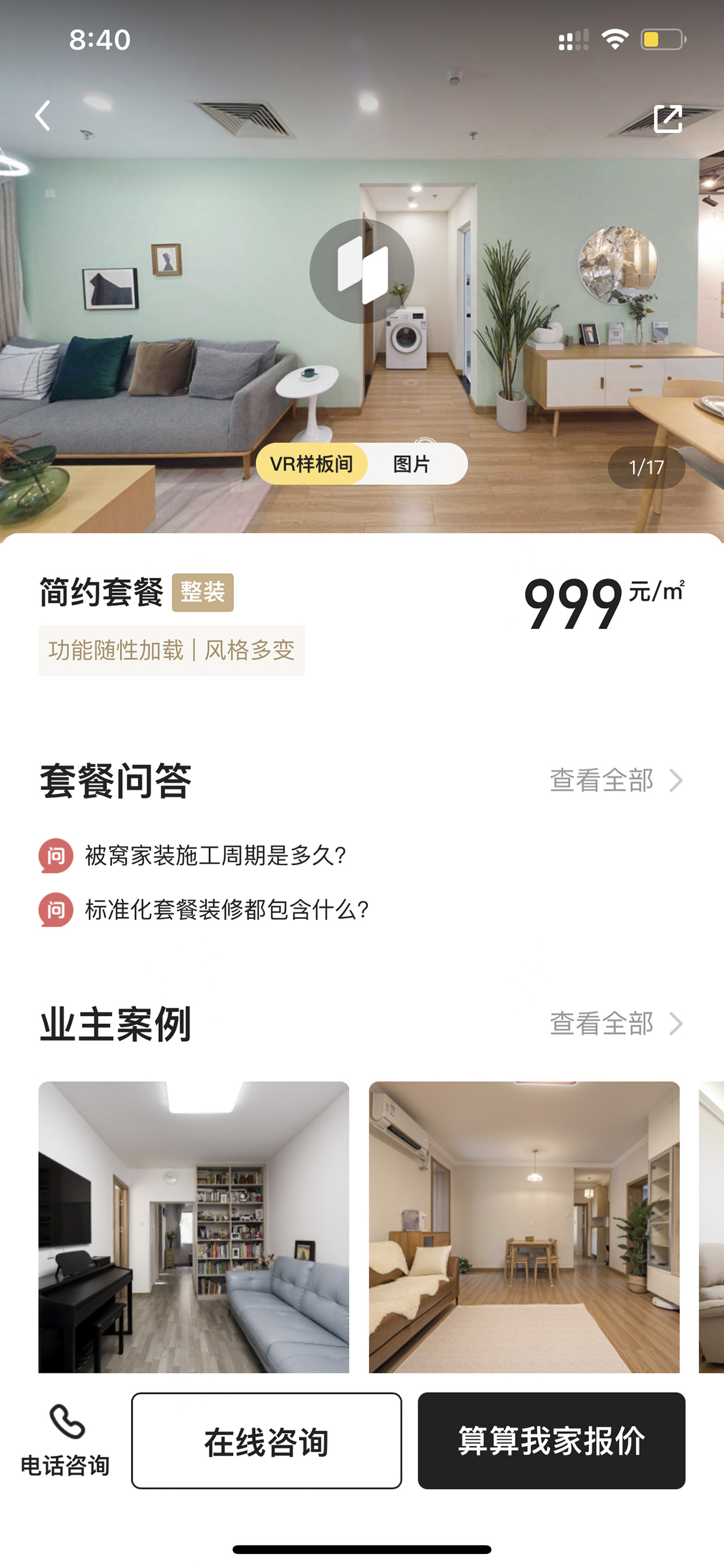The height and width of the screenshot is (1568, 724).
Task: Switch to the 图片 tab
Action: pos(412,464)
